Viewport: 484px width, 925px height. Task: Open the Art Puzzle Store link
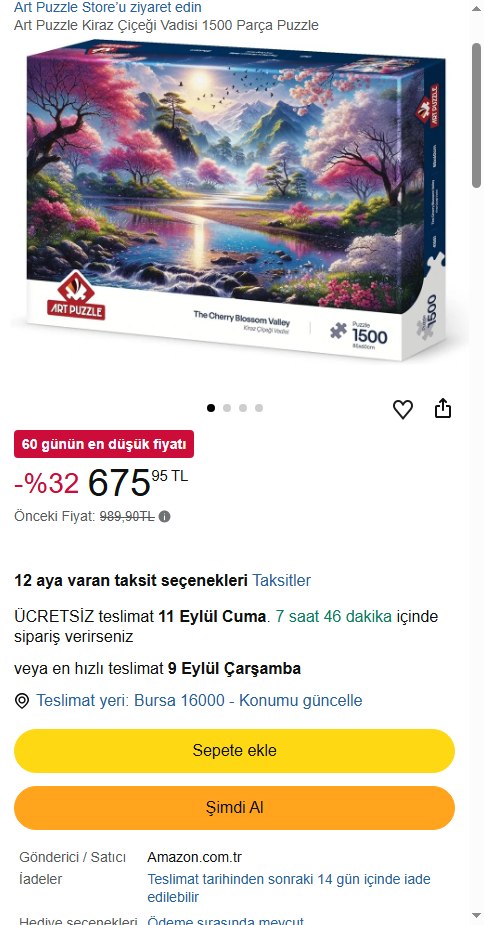[107, 7]
